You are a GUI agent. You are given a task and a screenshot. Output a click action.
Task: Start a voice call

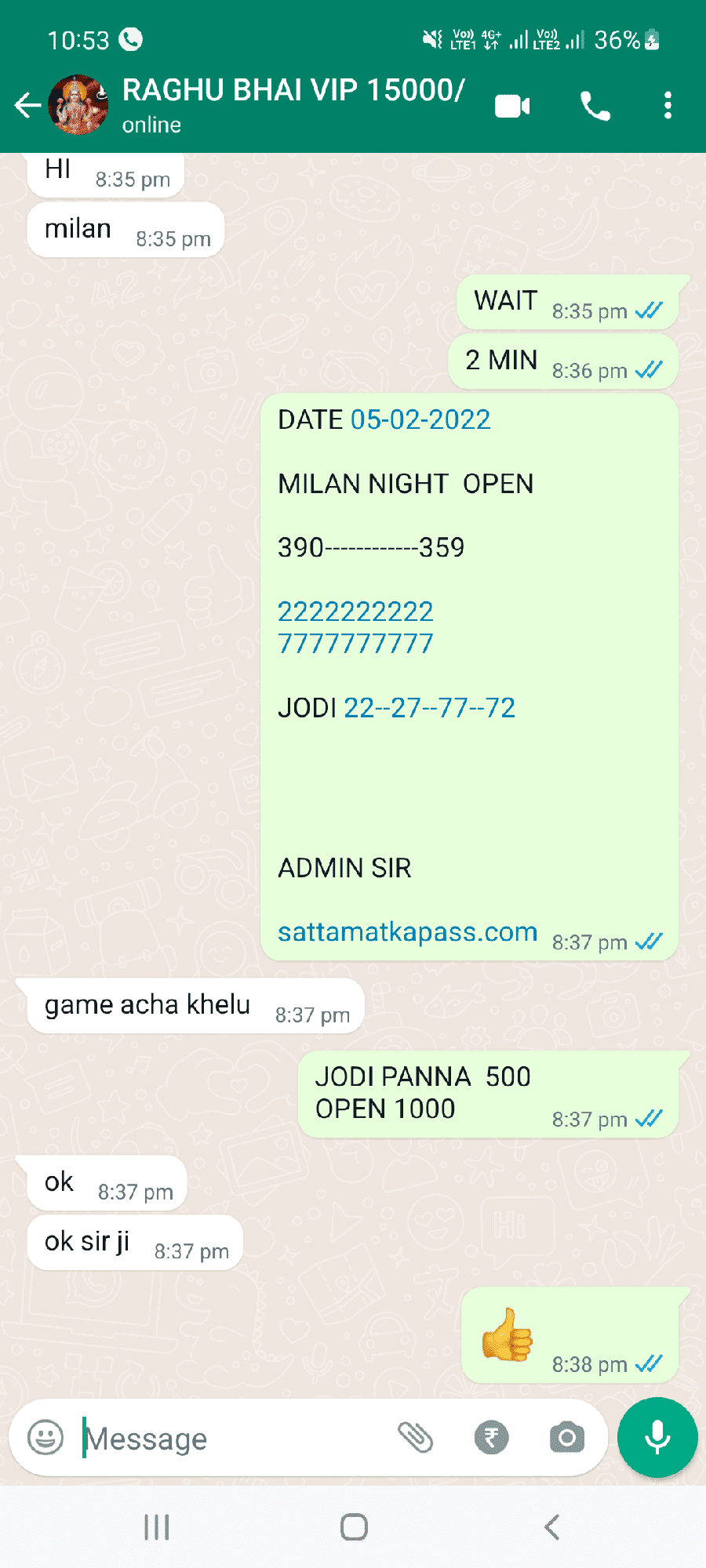click(595, 106)
